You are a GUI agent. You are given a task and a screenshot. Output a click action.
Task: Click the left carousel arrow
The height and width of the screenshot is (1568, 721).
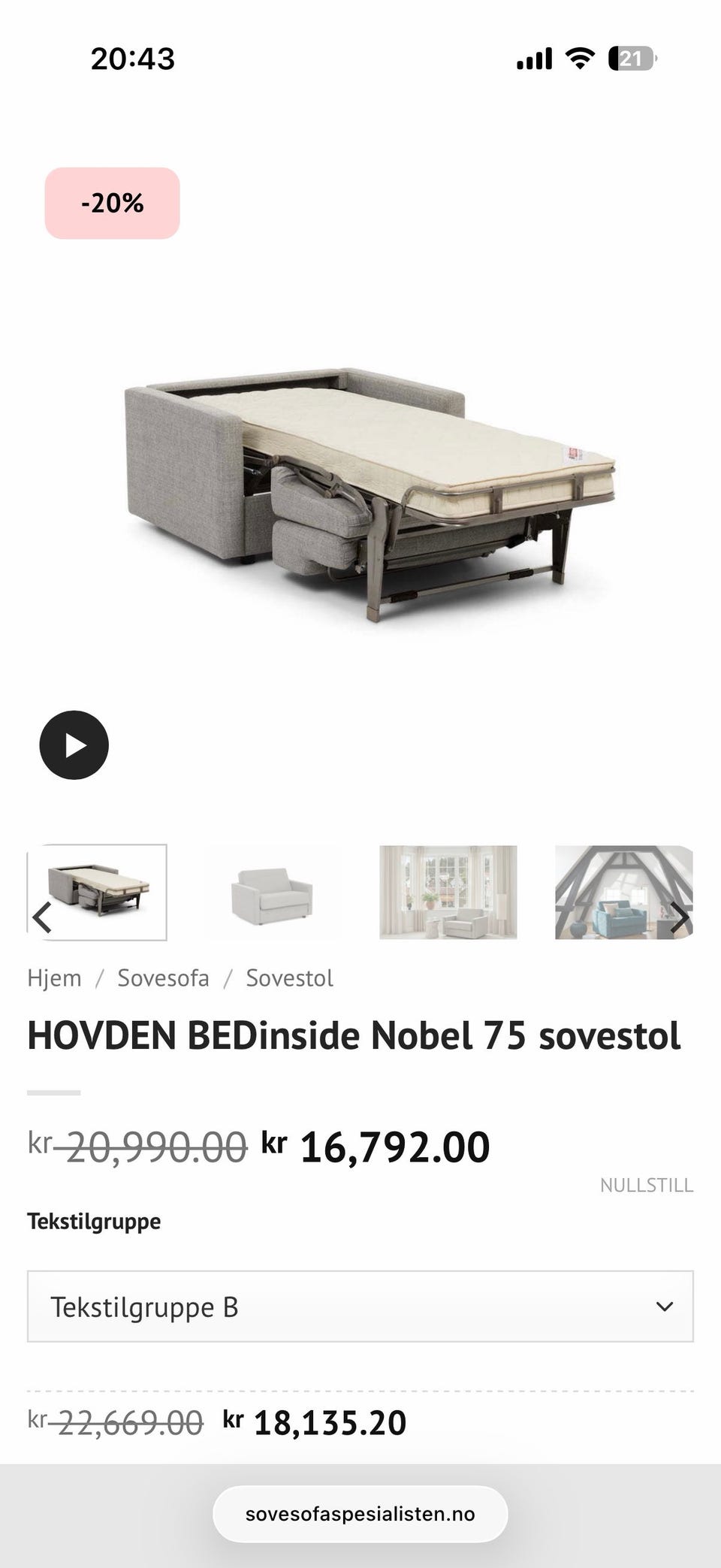[41, 917]
